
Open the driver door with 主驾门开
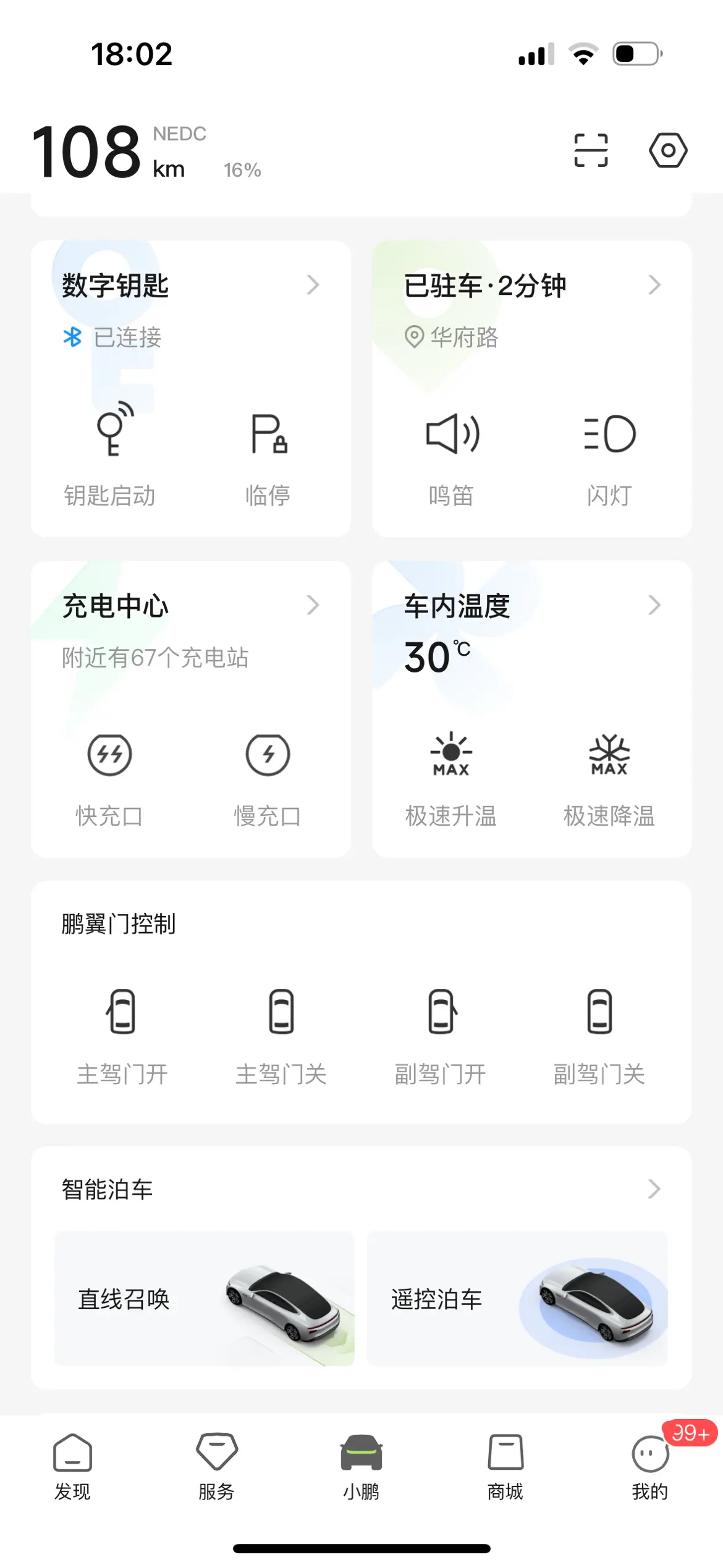(x=122, y=1034)
